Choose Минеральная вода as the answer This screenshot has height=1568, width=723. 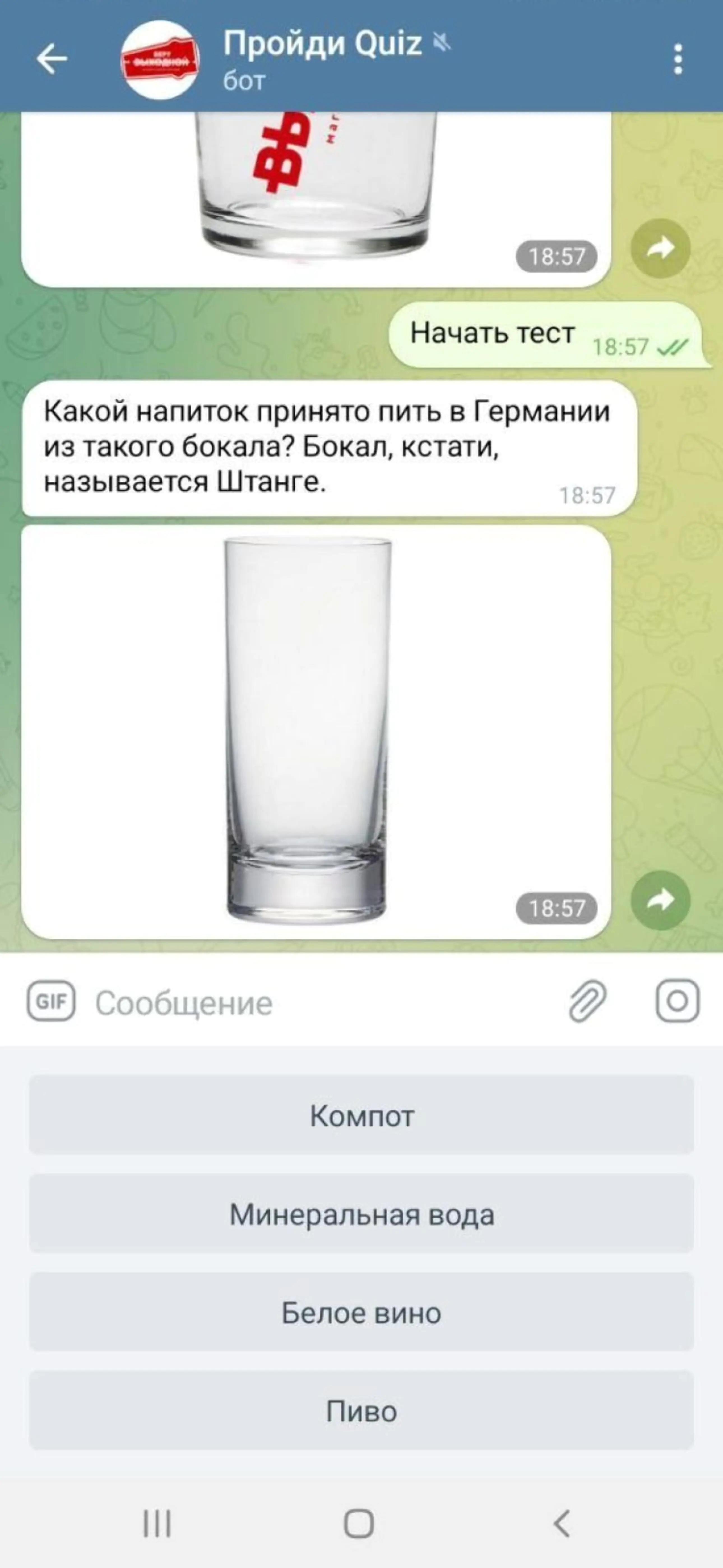pyautogui.click(x=361, y=1214)
